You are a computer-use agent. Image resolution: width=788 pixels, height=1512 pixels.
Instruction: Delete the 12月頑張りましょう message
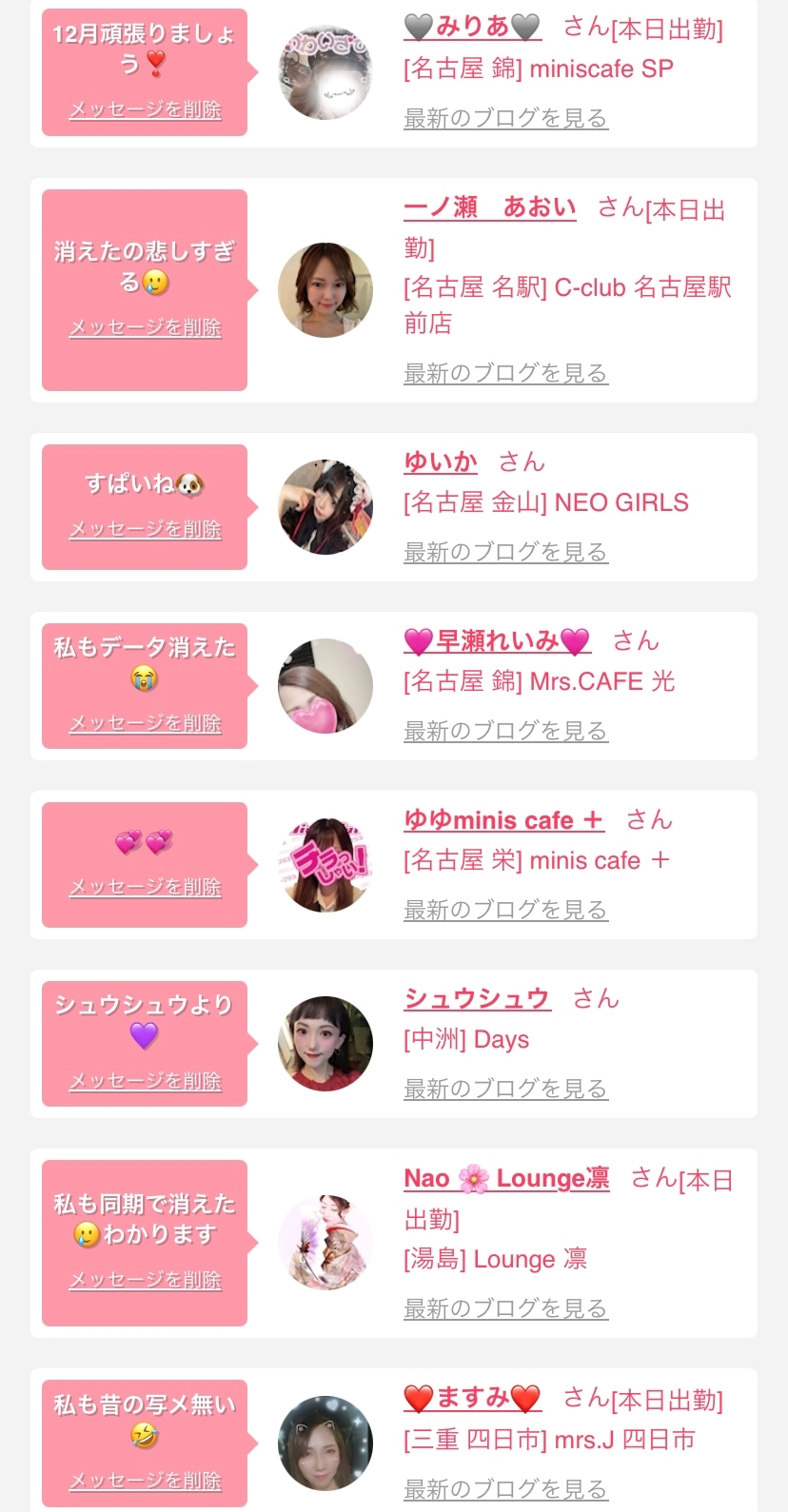point(145,110)
